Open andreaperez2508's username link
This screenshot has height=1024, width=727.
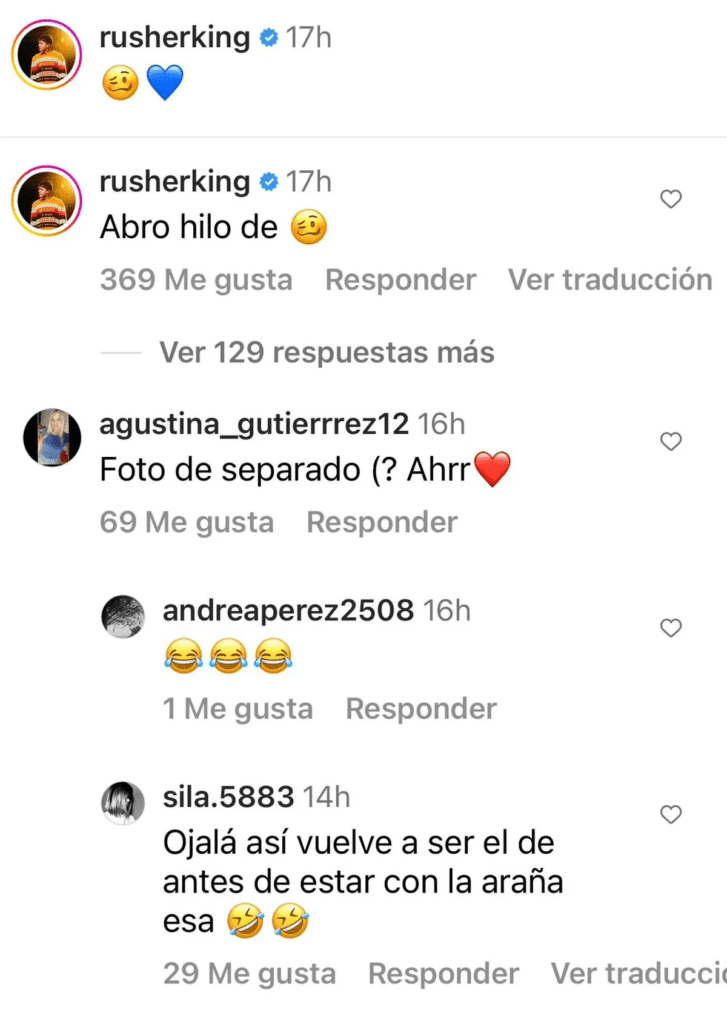coord(288,610)
